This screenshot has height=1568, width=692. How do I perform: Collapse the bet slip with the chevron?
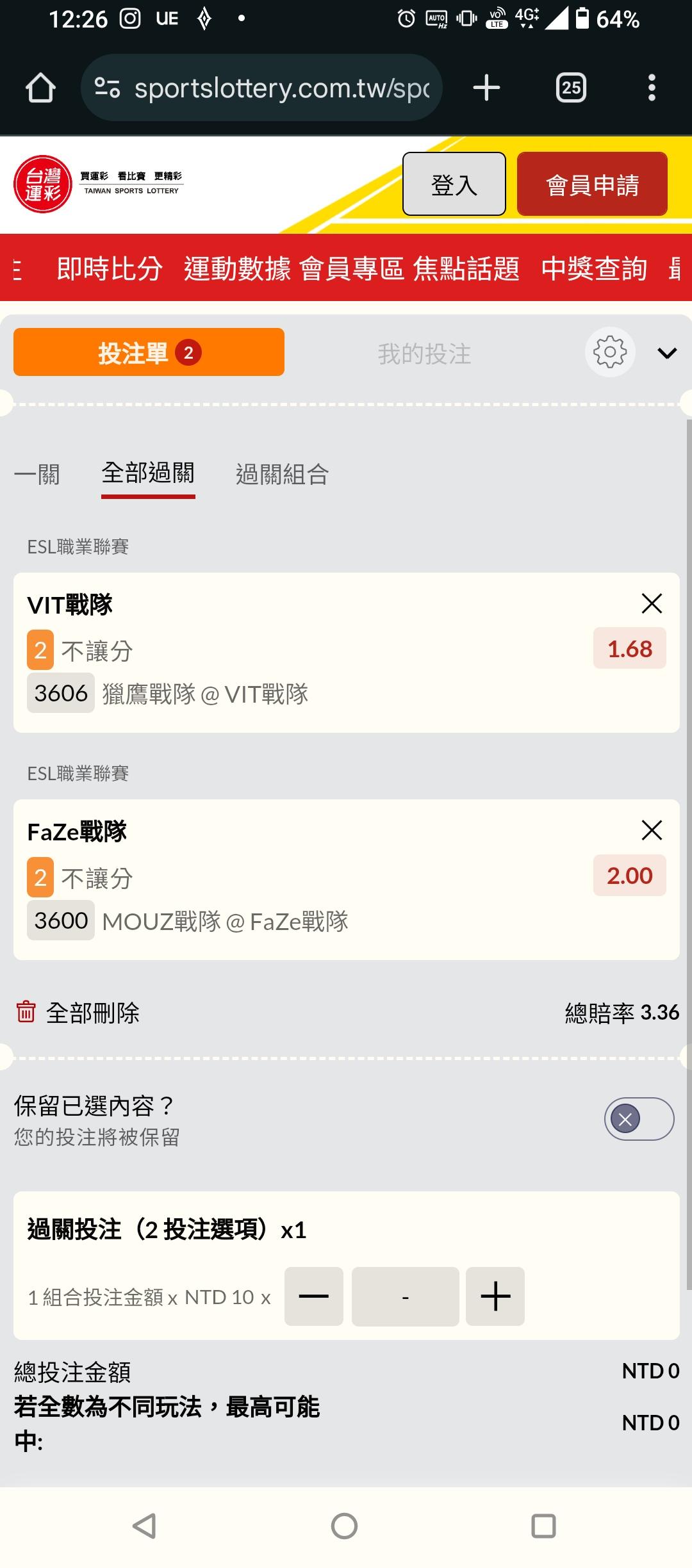pos(667,353)
